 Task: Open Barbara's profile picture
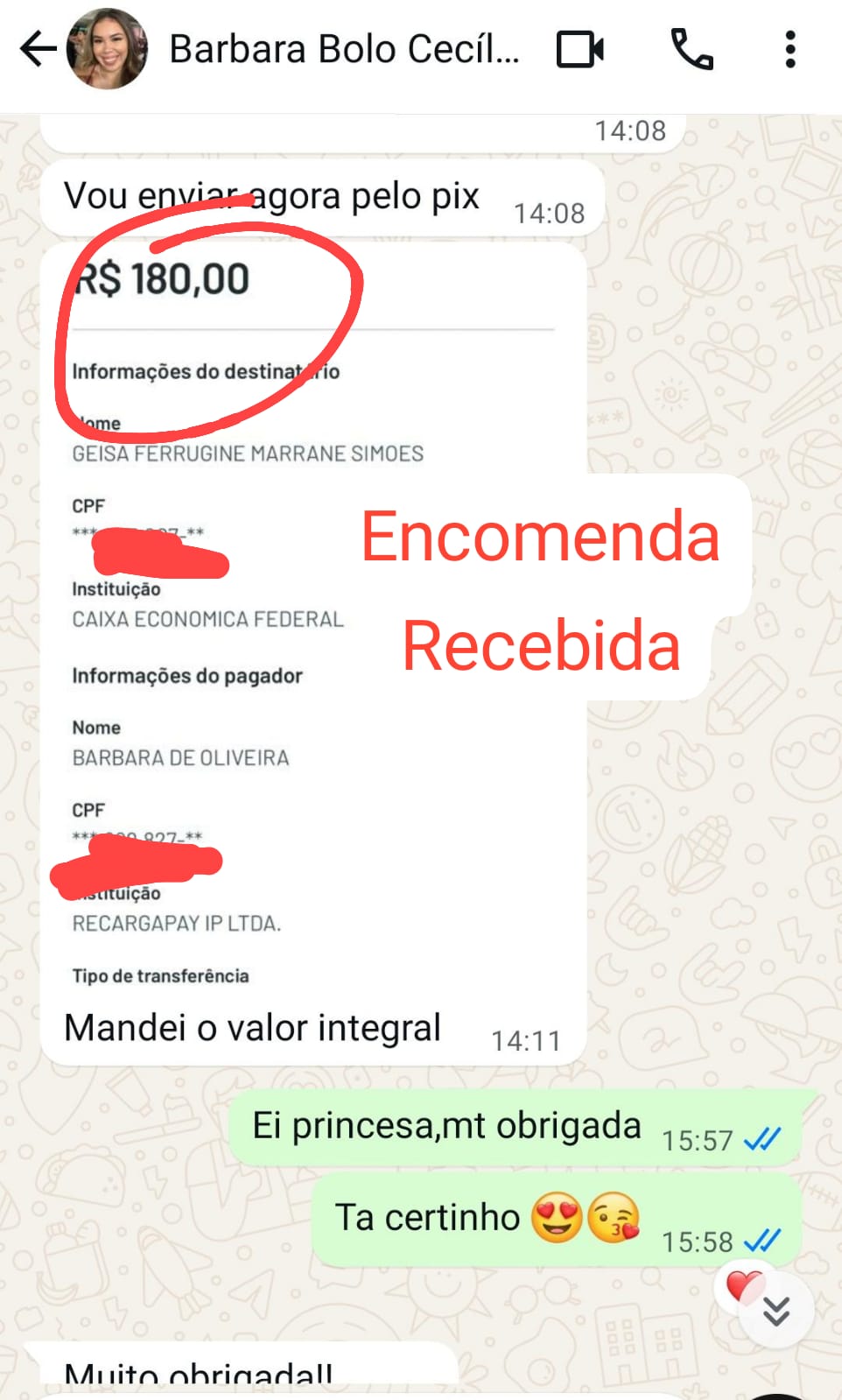coord(105,49)
